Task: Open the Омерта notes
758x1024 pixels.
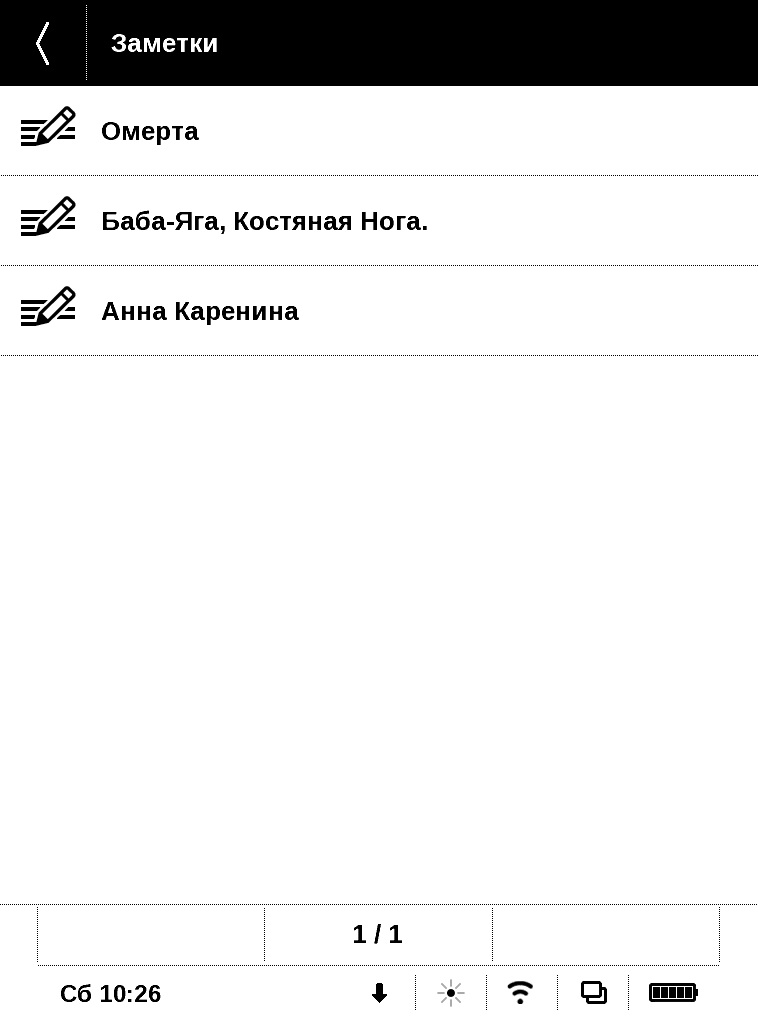Action: point(150,131)
